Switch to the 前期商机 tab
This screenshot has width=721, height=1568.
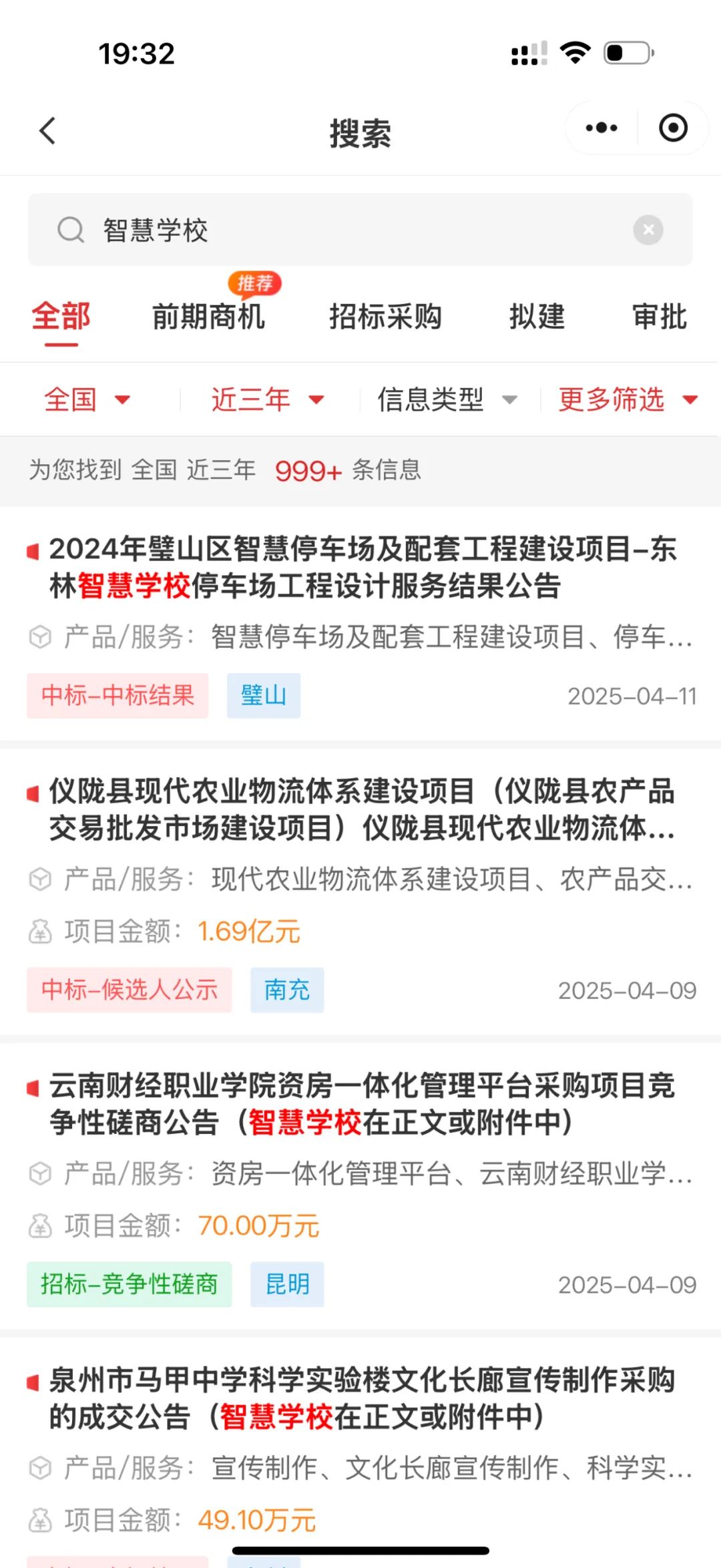(208, 317)
